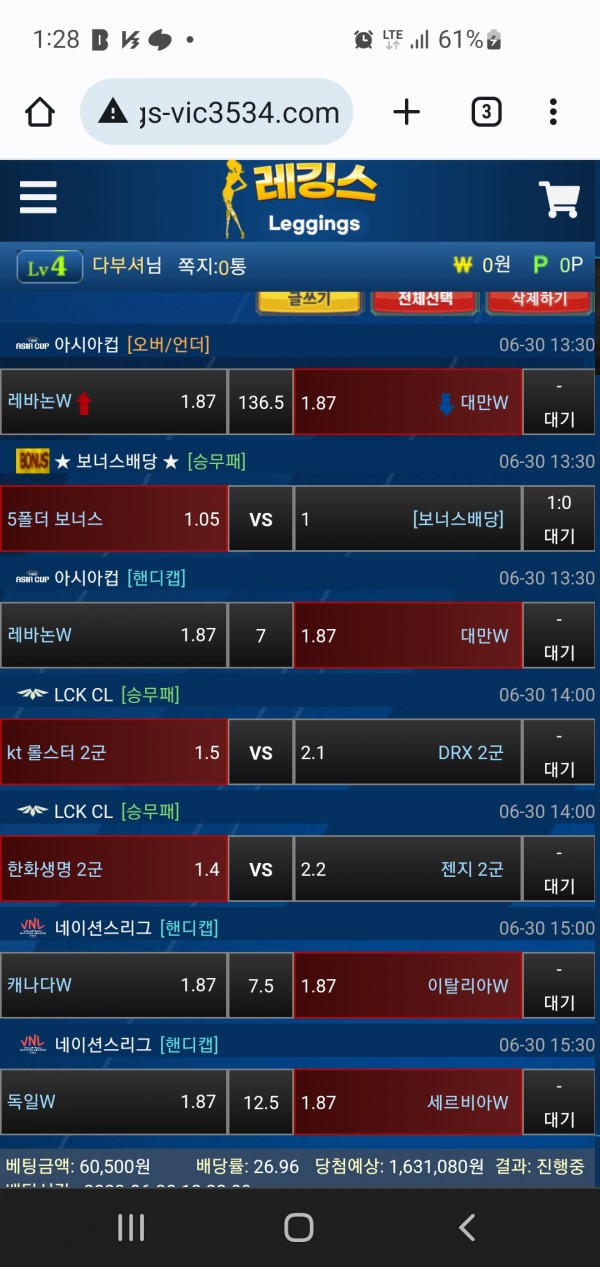Screen dimensions: 600x1267
Task: Tap the Leggings site logo
Action: 300,198
